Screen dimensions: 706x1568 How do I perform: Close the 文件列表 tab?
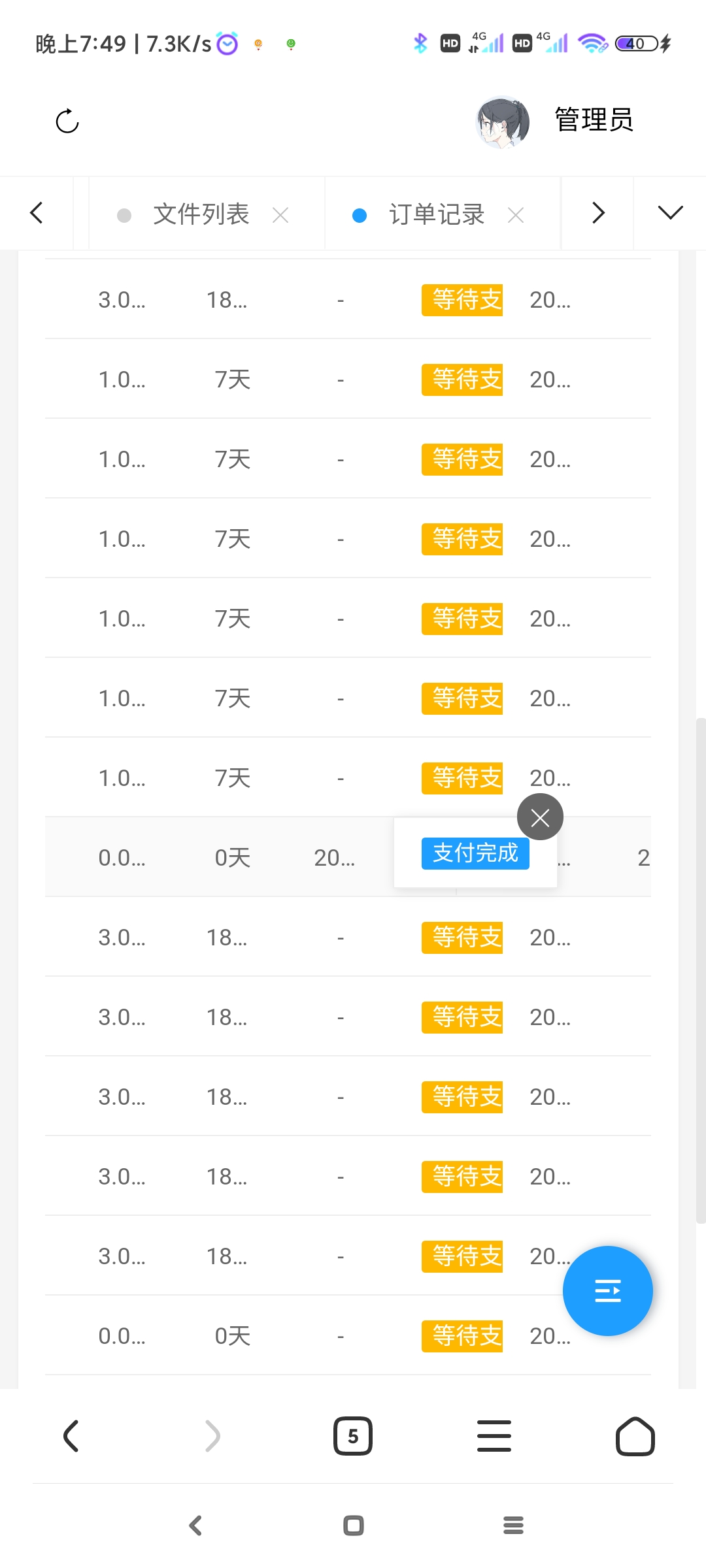pyautogui.click(x=280, y=215)
